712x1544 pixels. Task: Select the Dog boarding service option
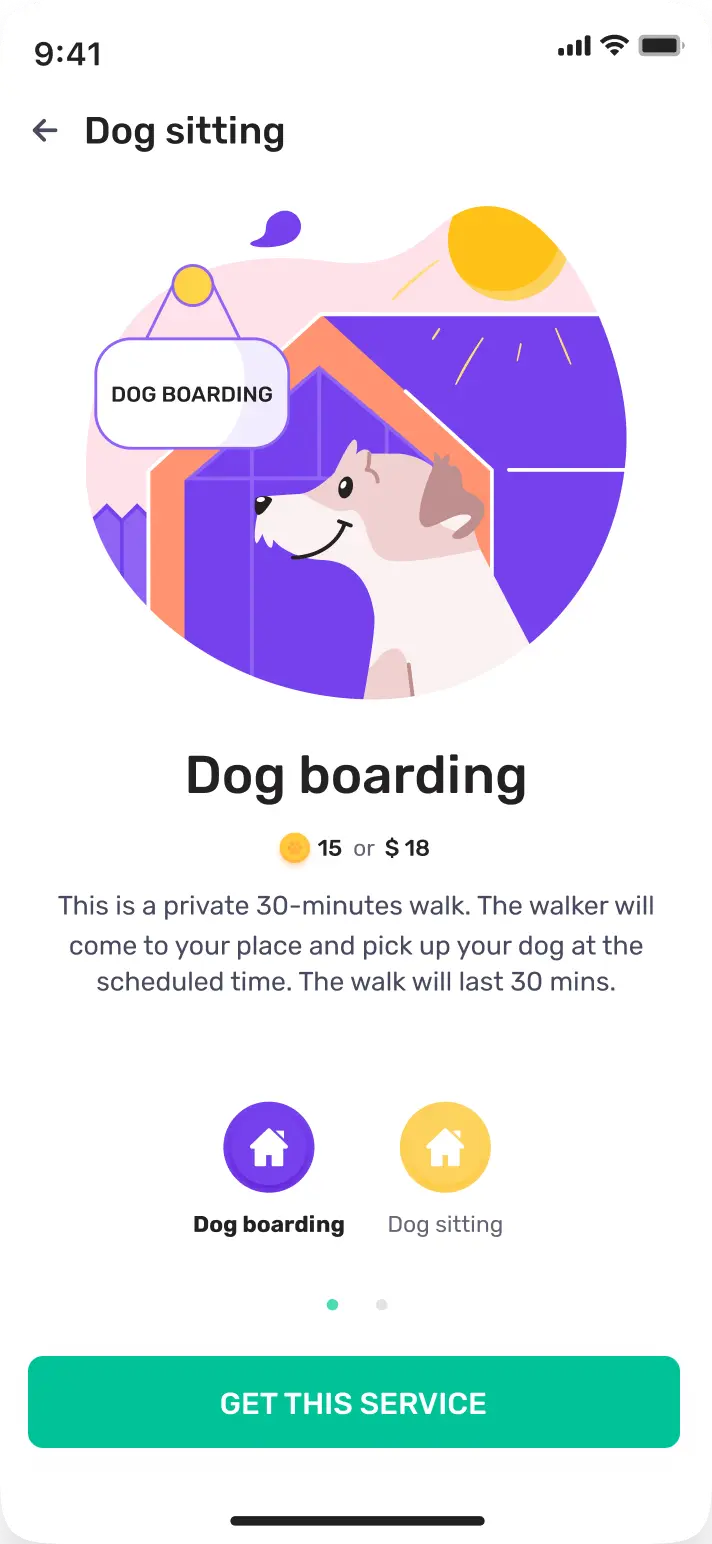click(x=268, y=1148)
